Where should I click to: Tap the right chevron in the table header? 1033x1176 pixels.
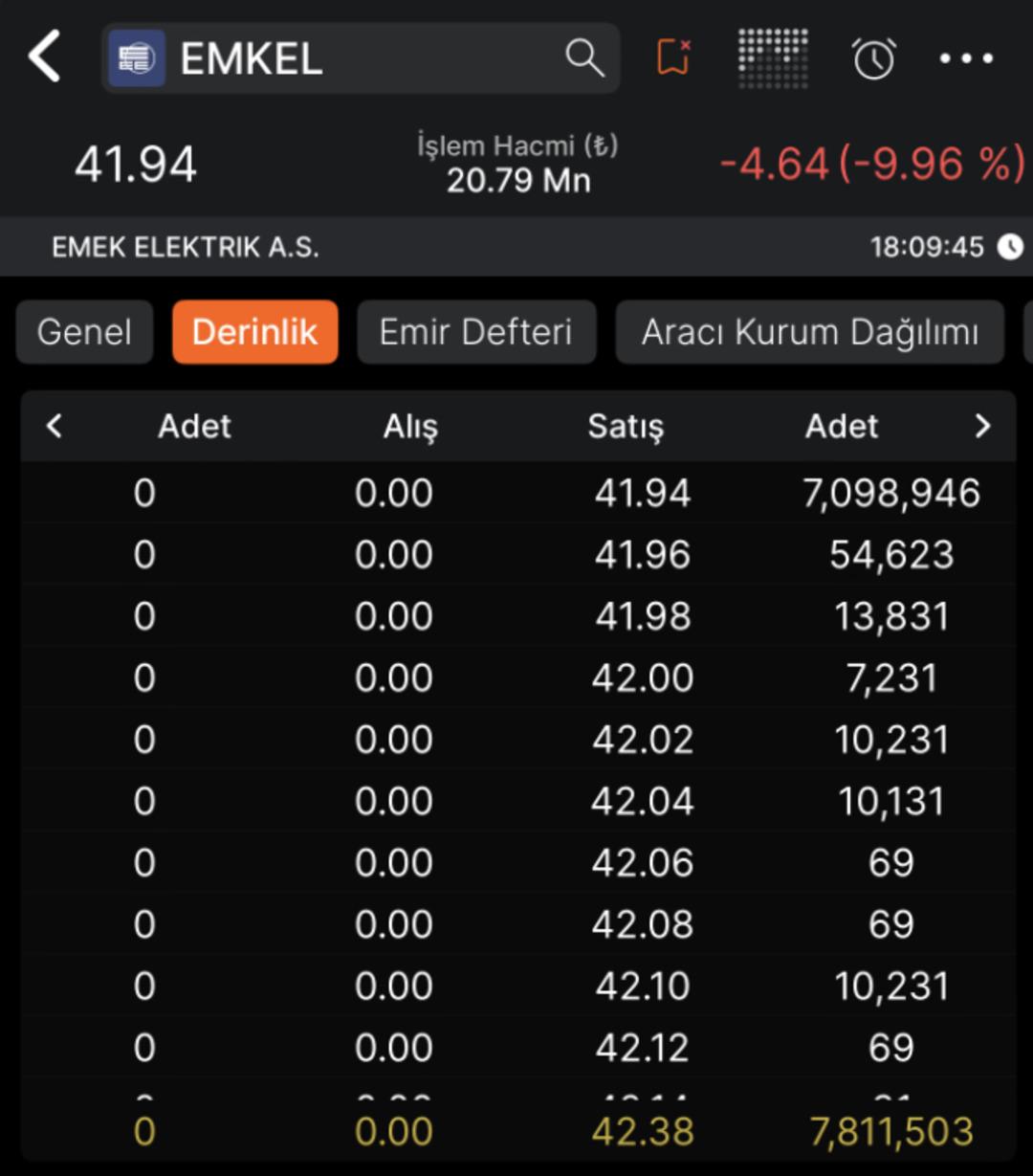pyautogui.click(x=982, y=426)
